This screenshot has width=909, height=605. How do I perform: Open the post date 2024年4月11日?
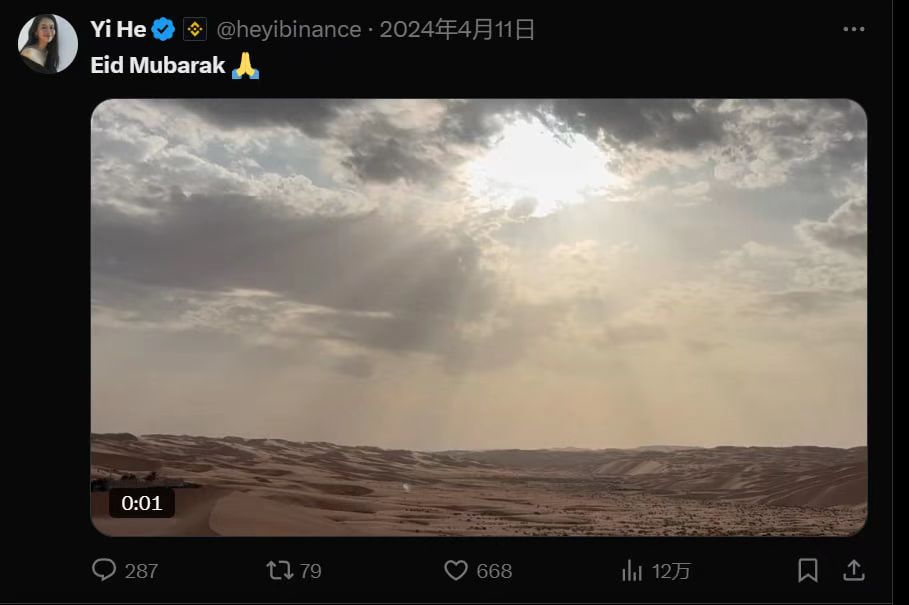click(x=457, y=30)
